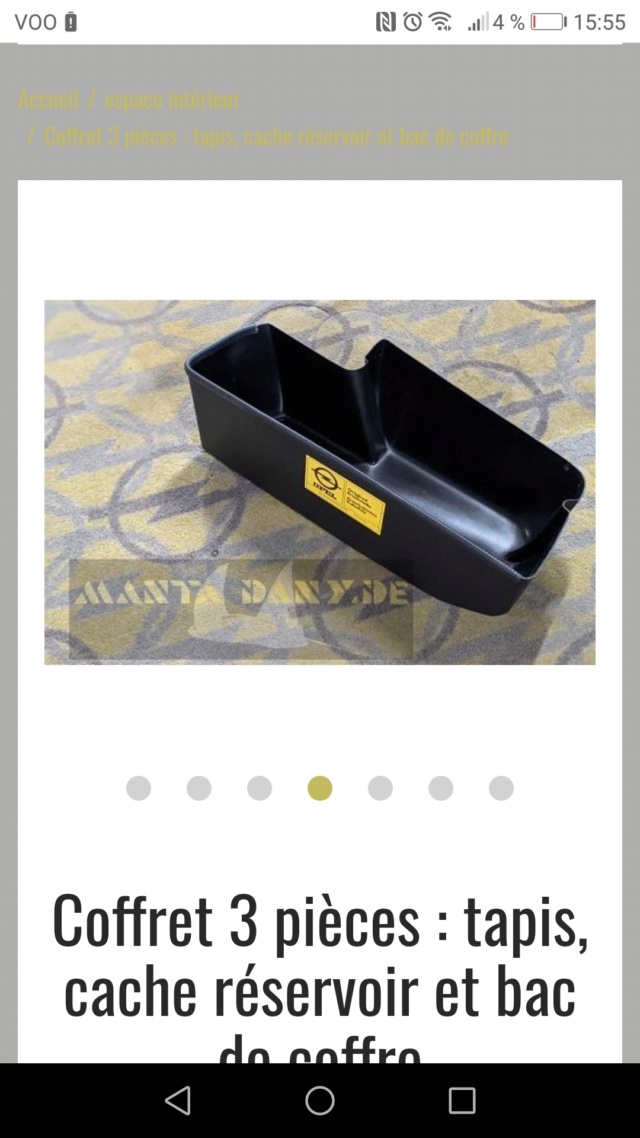Viewport: 640px width, 1138px height.
Task: Open the Accueil breadcrumb link
Action: (x=48, y=100)
